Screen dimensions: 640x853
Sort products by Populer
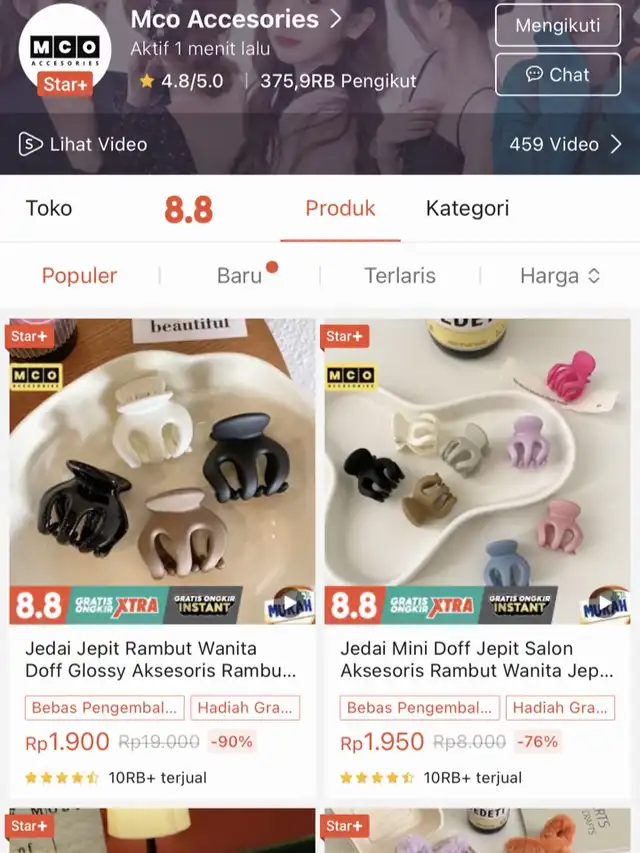[x=79, y=276]
